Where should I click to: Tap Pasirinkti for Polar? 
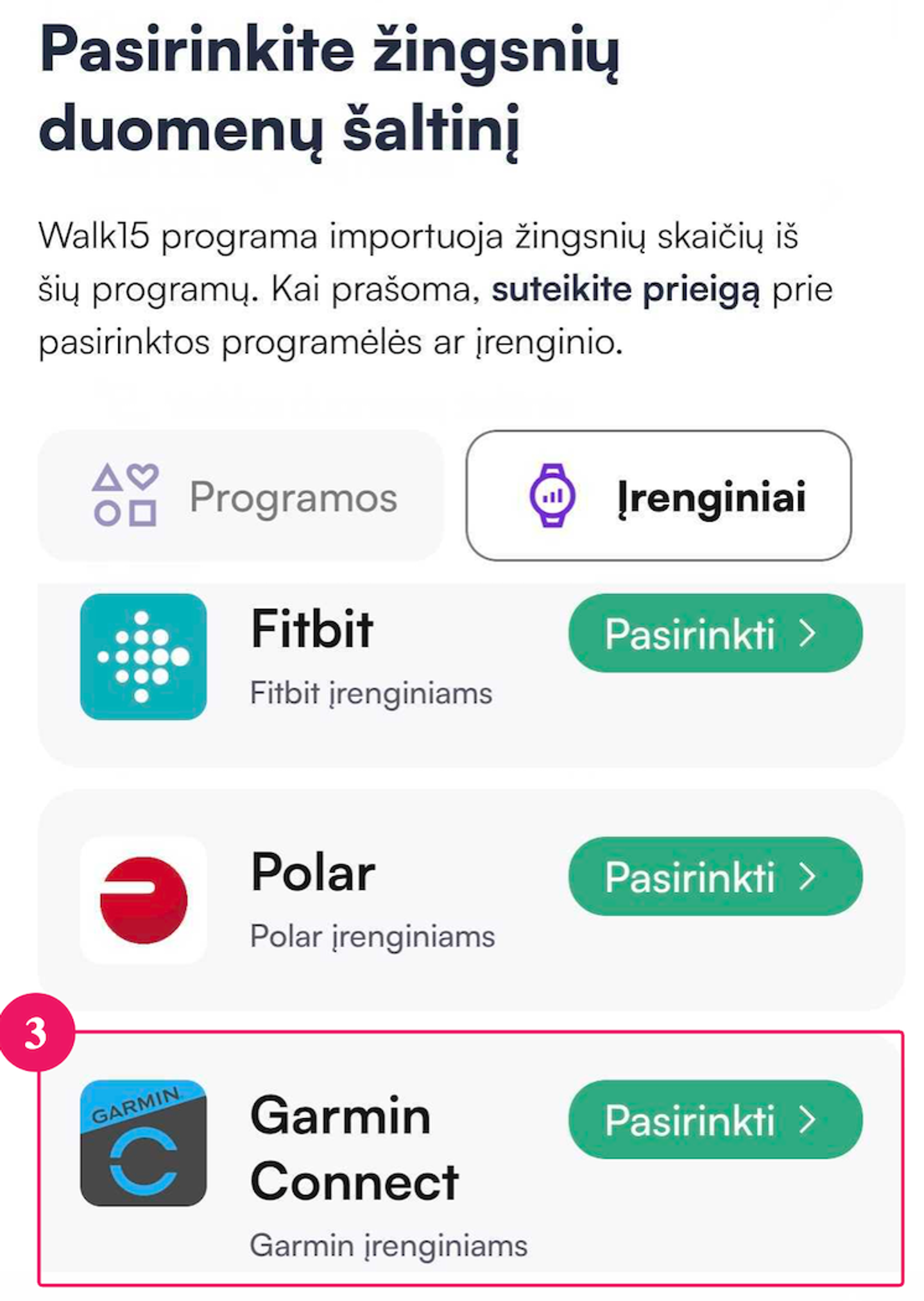coord(715,877)
